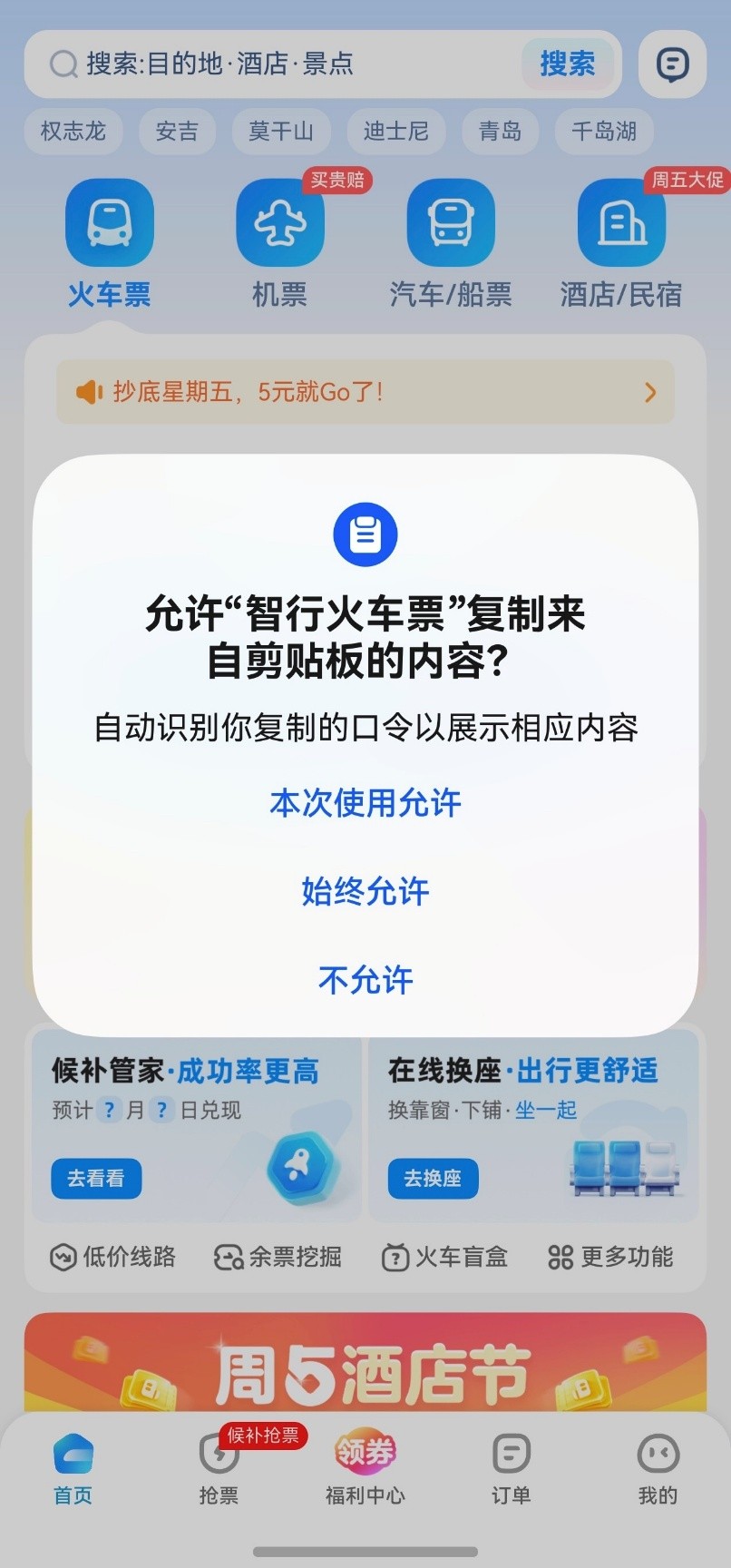The image size is (731, 1568).
Task: Switch to the 汽车/船票 category
Action: [x=451, y=243]
